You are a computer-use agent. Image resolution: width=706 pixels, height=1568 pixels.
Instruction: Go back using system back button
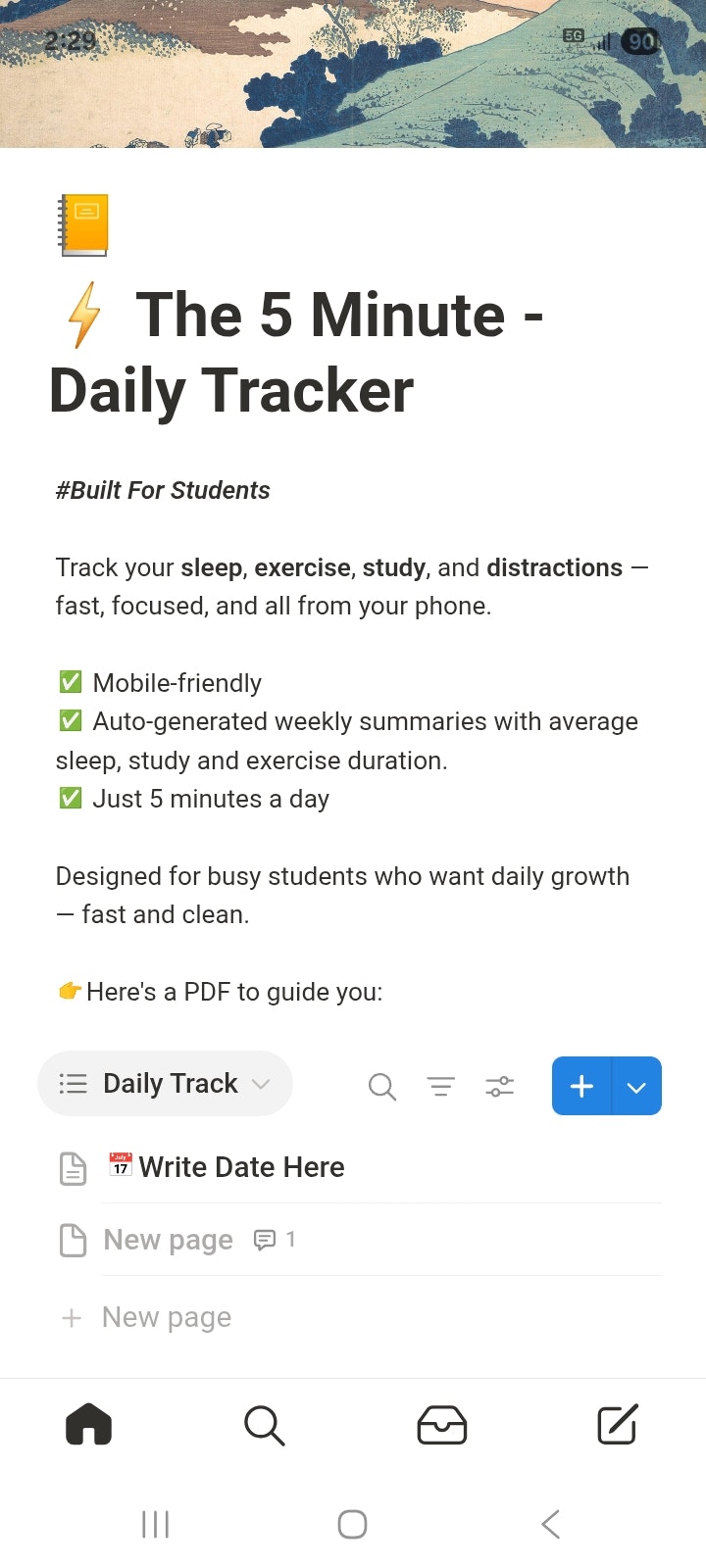click(x=551, y=1524)
